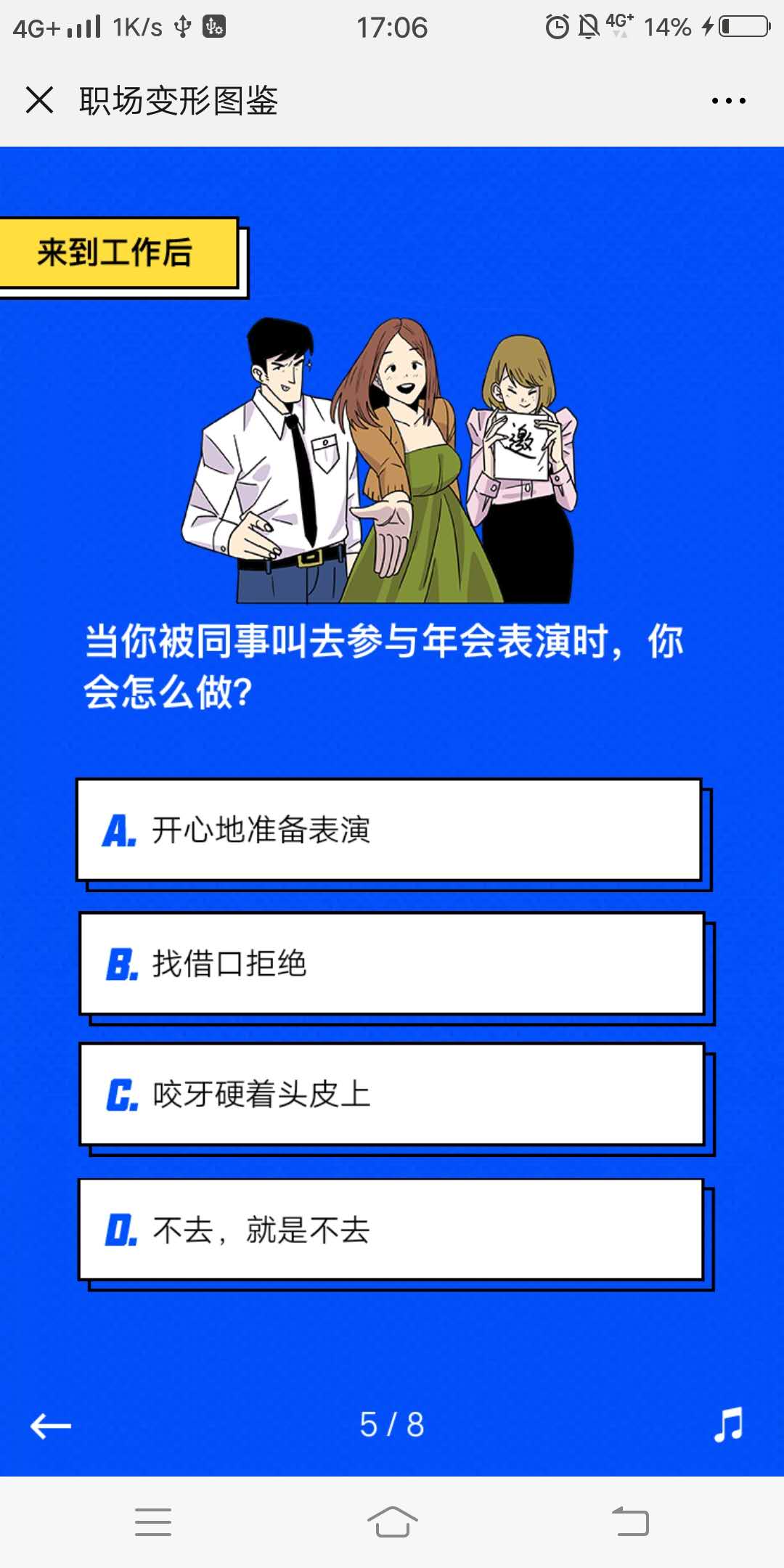Toggle the background music note

coord(728,1424)
